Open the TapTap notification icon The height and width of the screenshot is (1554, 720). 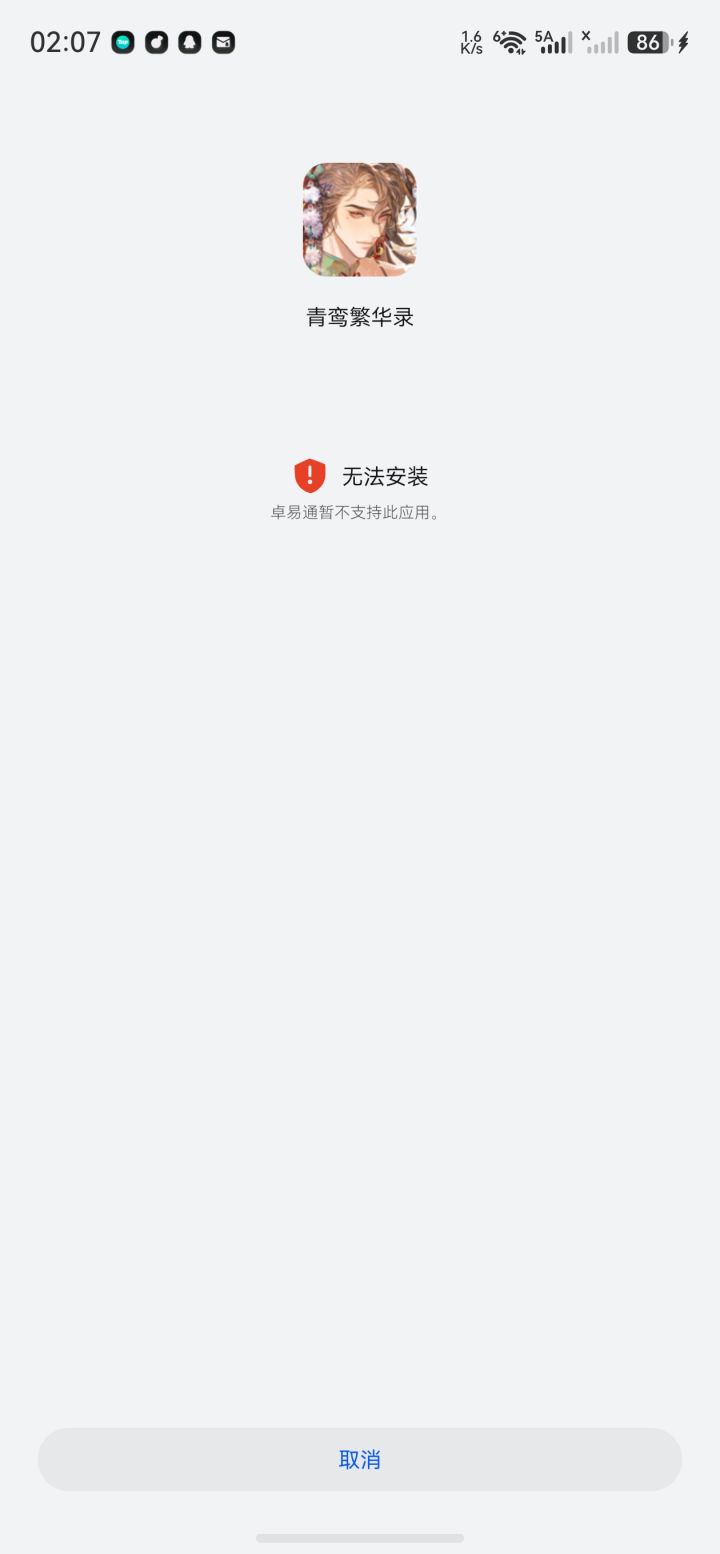pyautogui.click(x=122, y=42)
